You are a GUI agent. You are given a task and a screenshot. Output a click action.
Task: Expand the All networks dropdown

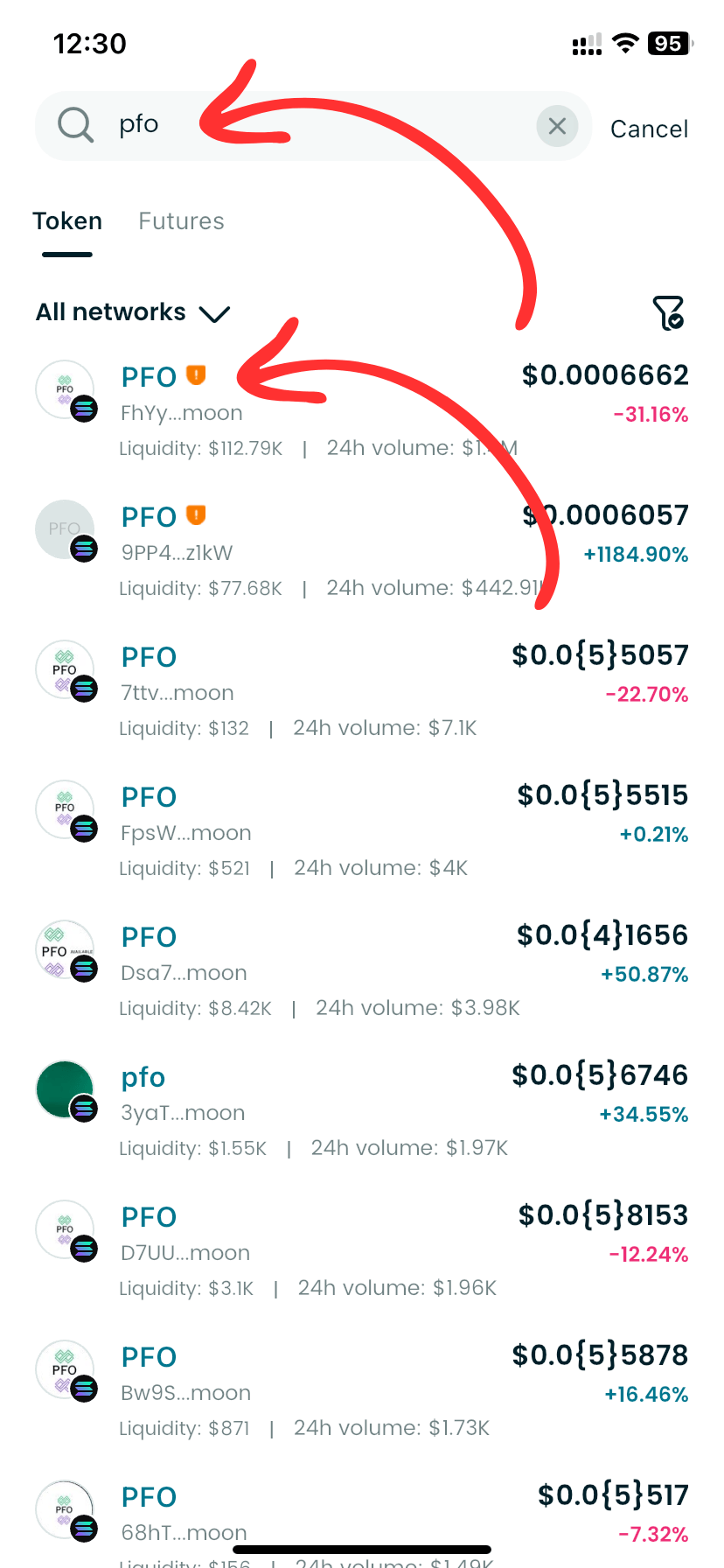coord(132,312)
